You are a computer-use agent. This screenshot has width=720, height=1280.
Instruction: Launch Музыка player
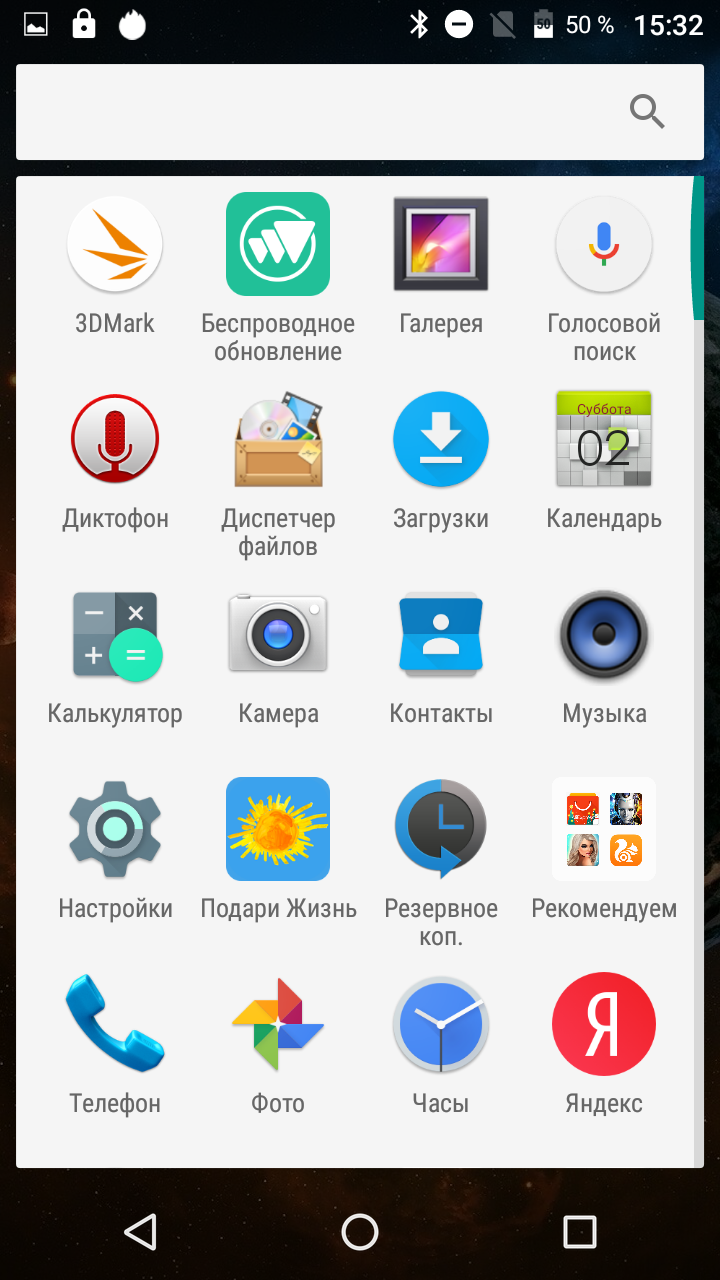tap(604, 635)
